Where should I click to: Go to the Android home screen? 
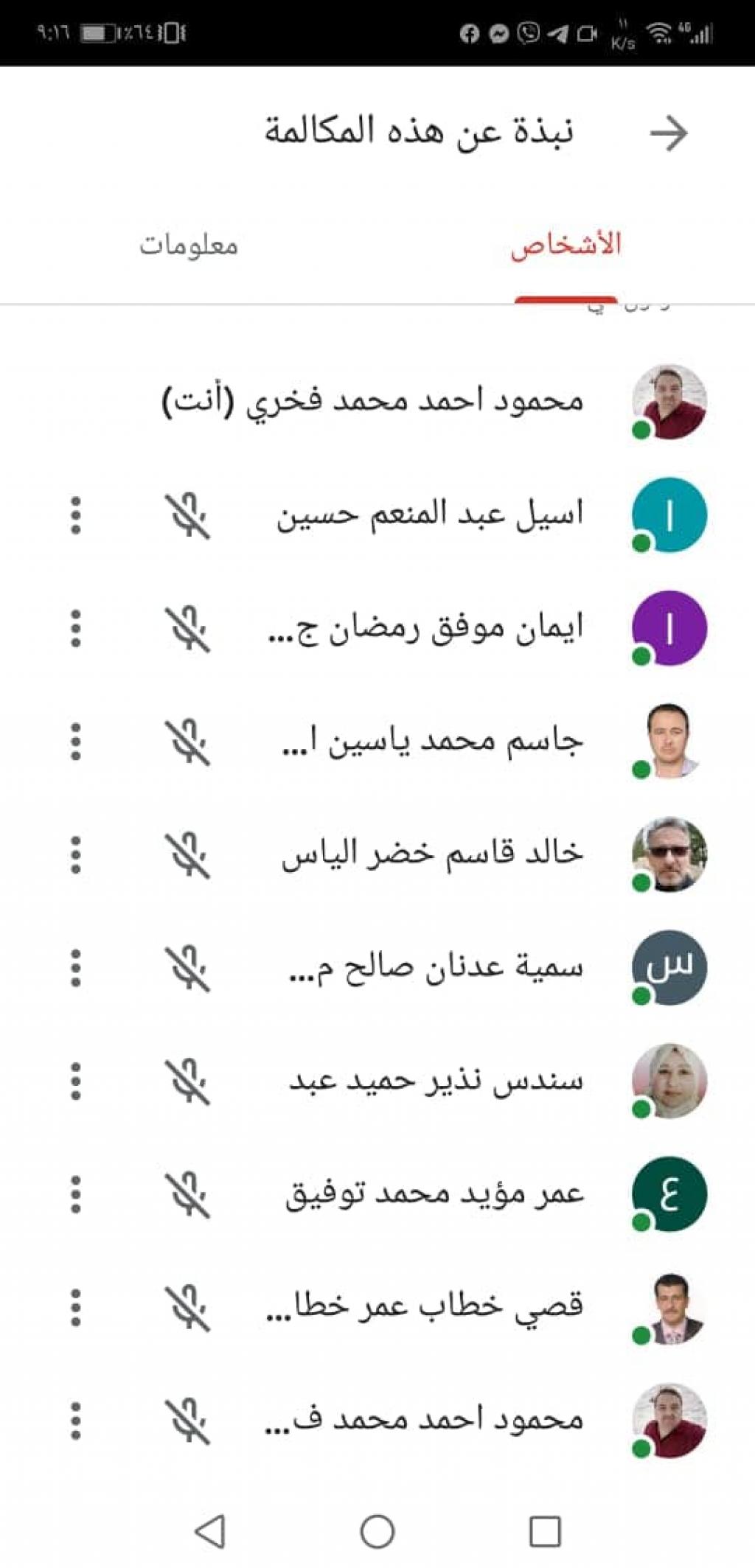tap(377, 1532)
